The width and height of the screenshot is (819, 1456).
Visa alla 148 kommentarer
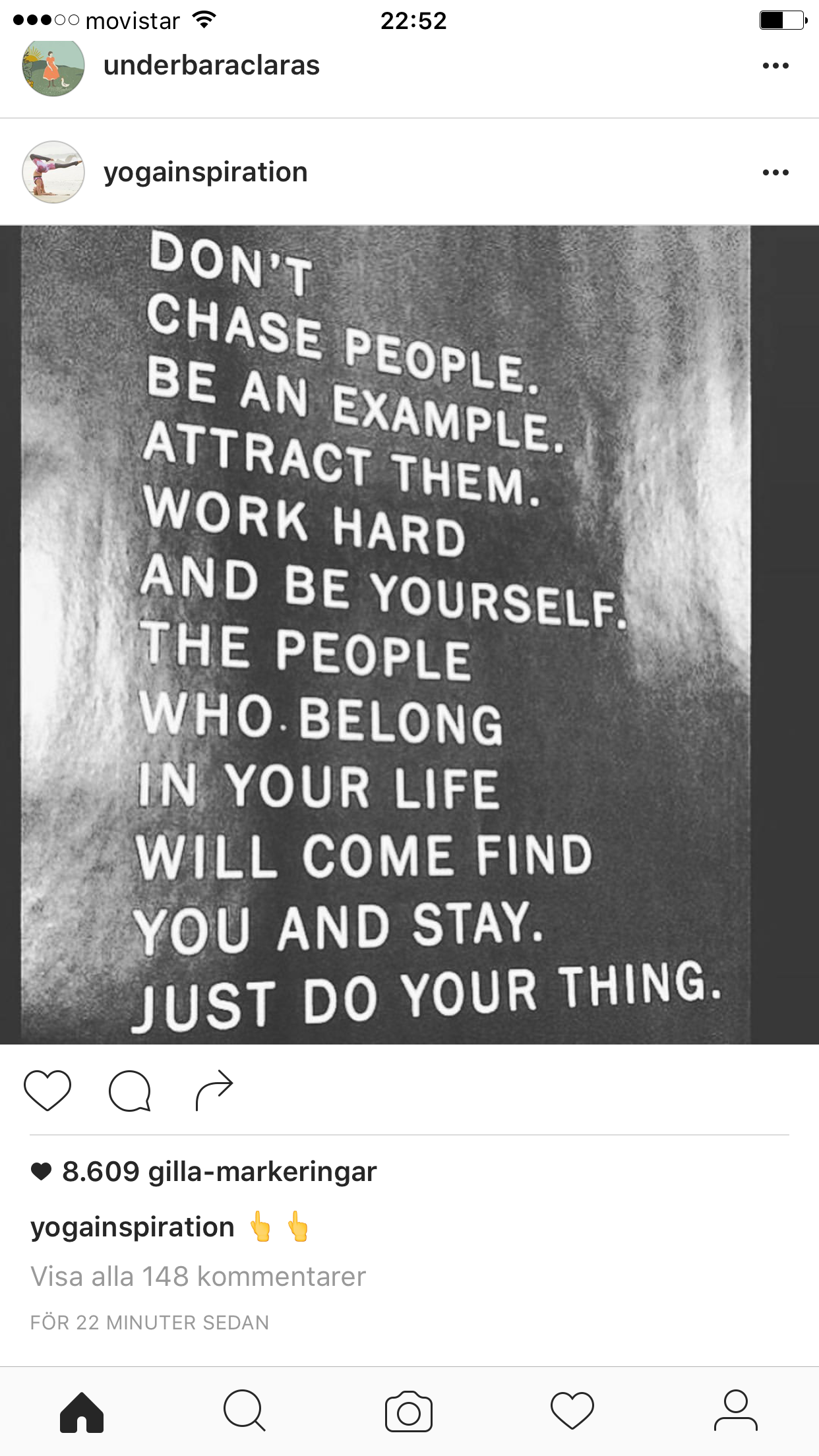pyautogui.click(x=198, y=1277)
